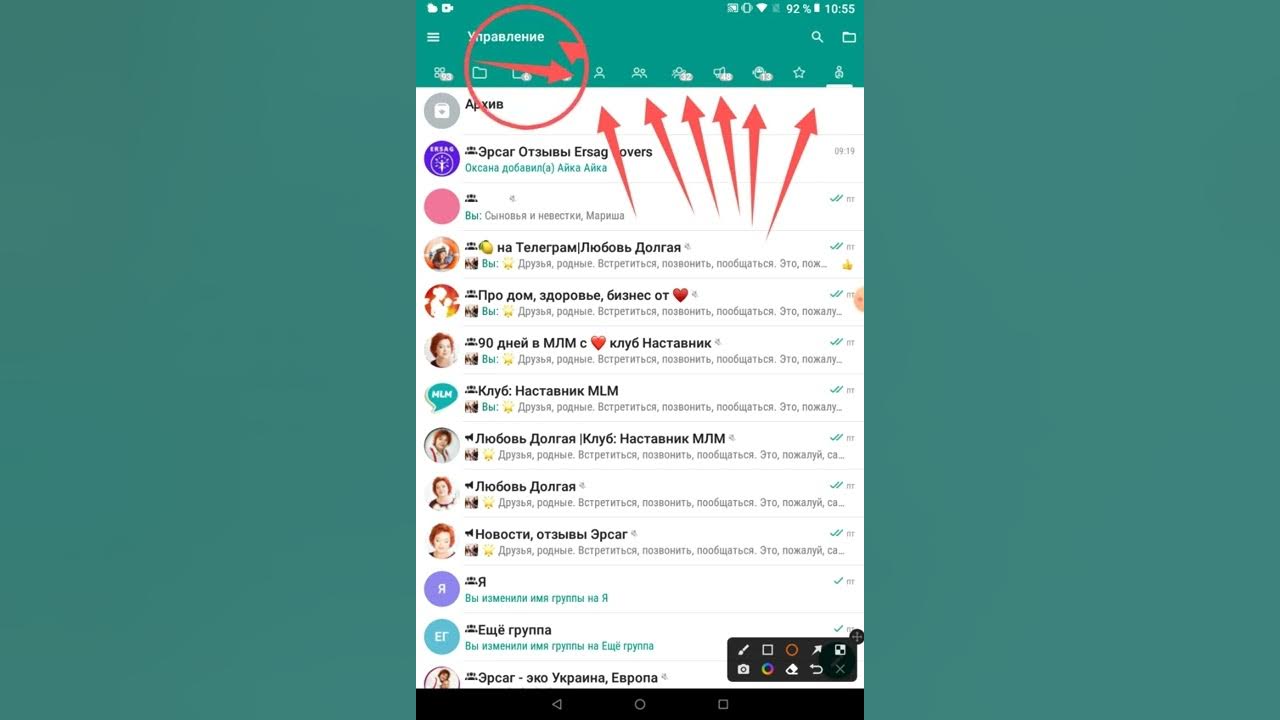Pick the color wheel in the drawing toolbar

767,669
